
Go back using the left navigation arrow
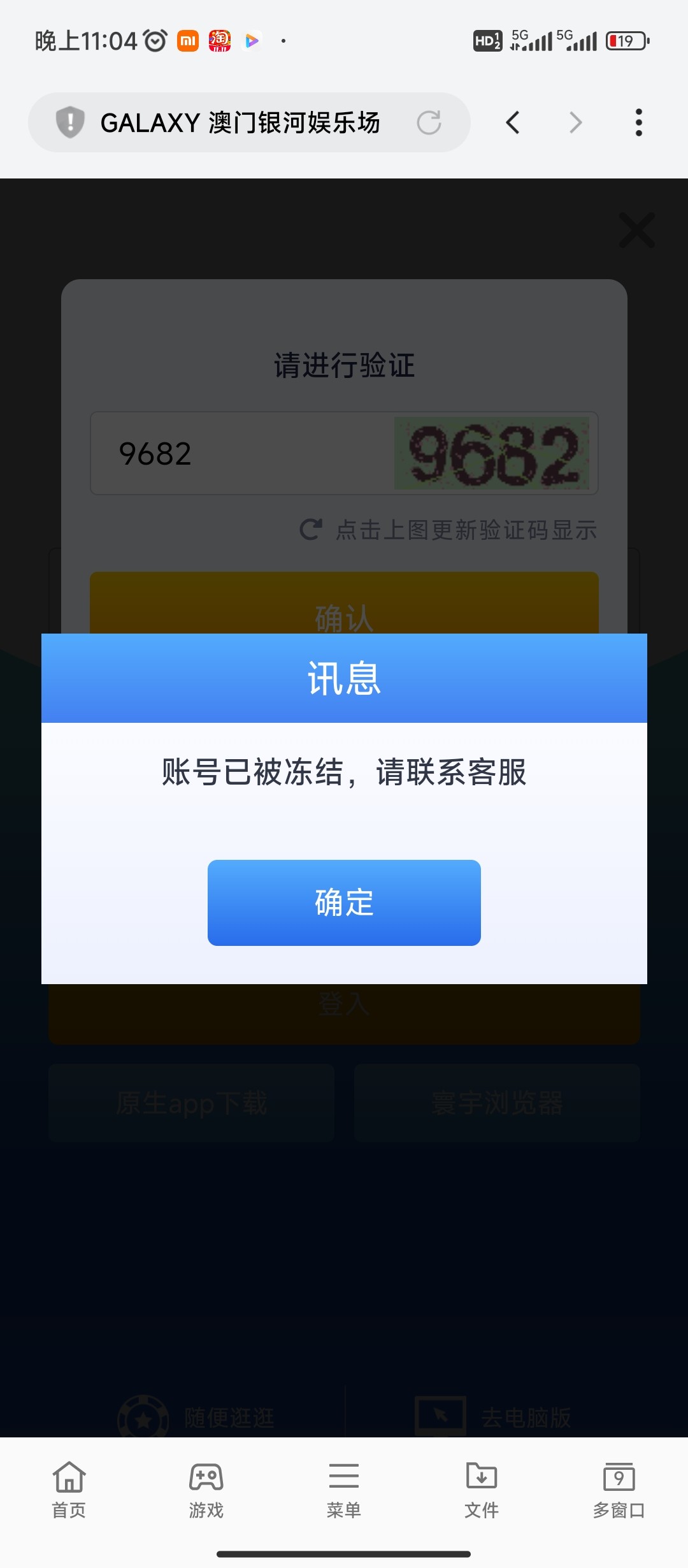pos(513,122)
